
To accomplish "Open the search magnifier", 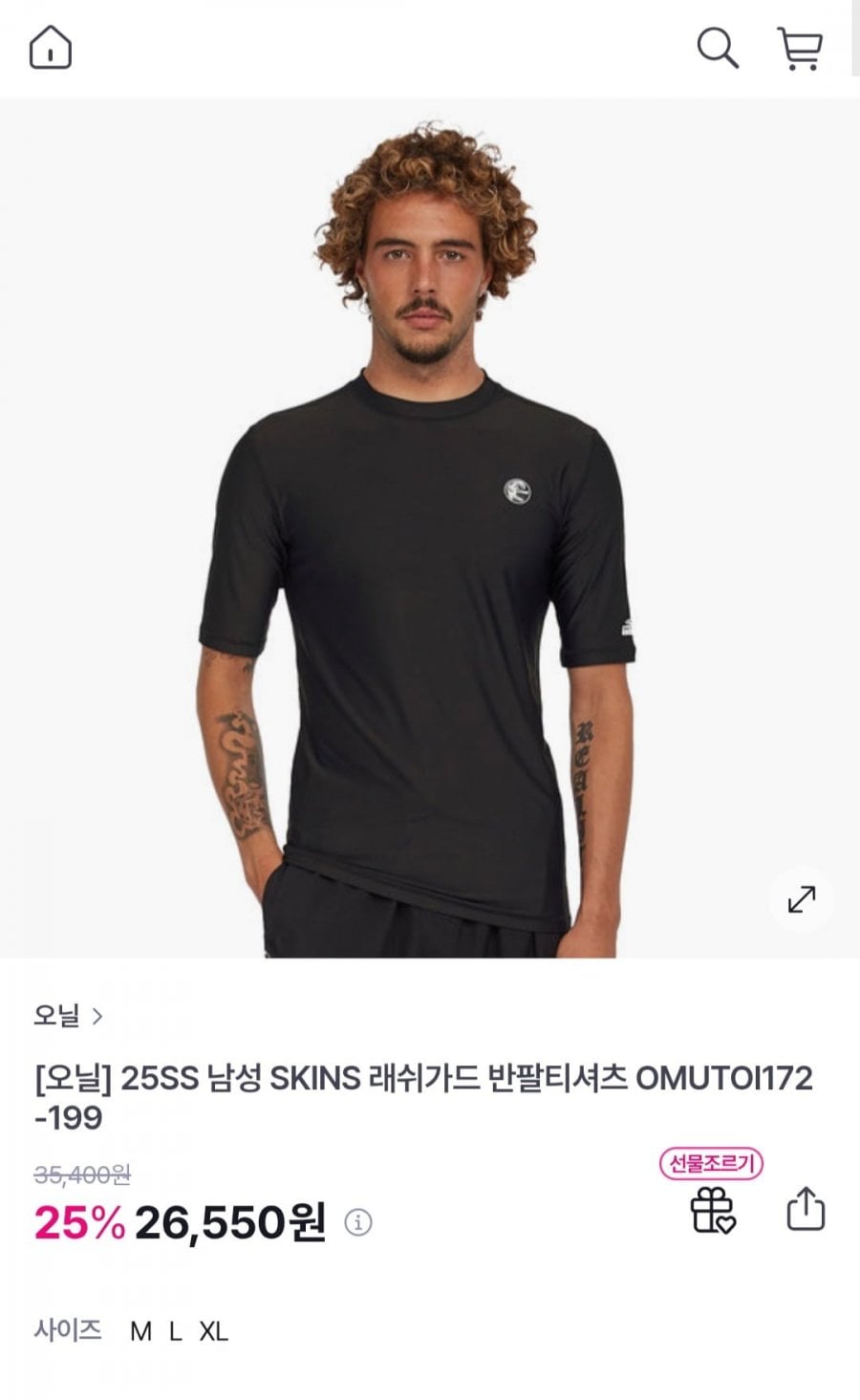I will [717, 48].
